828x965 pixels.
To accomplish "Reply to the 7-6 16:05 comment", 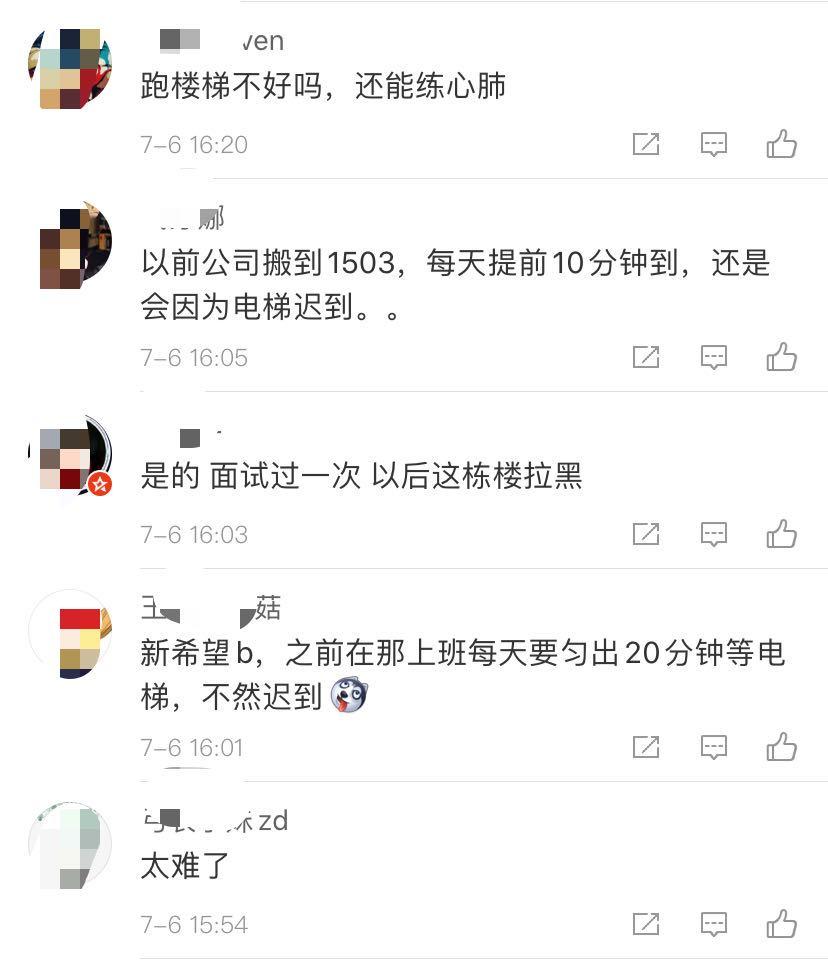I will coord(713,357).
